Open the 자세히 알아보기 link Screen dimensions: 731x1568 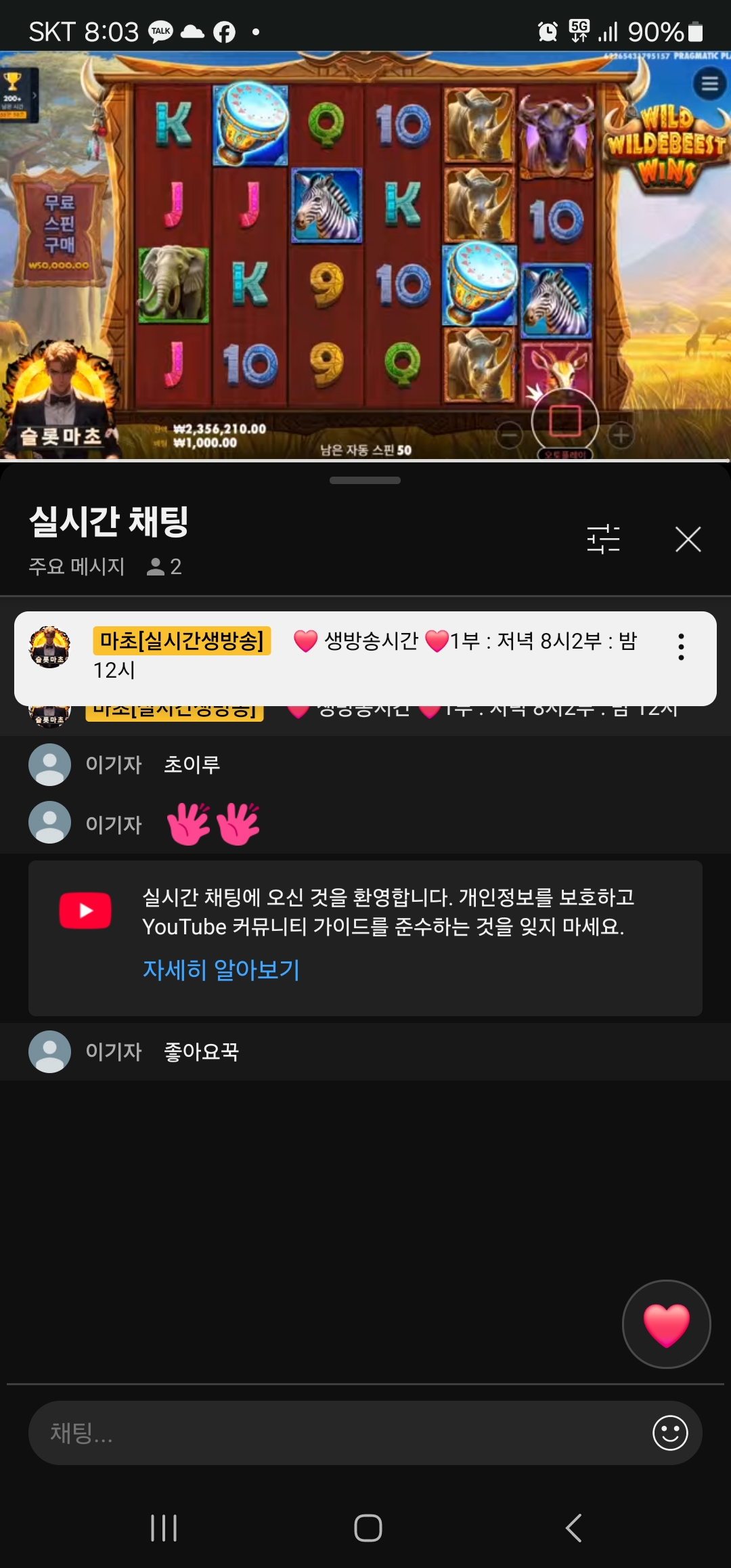click(x=221, y=970)
